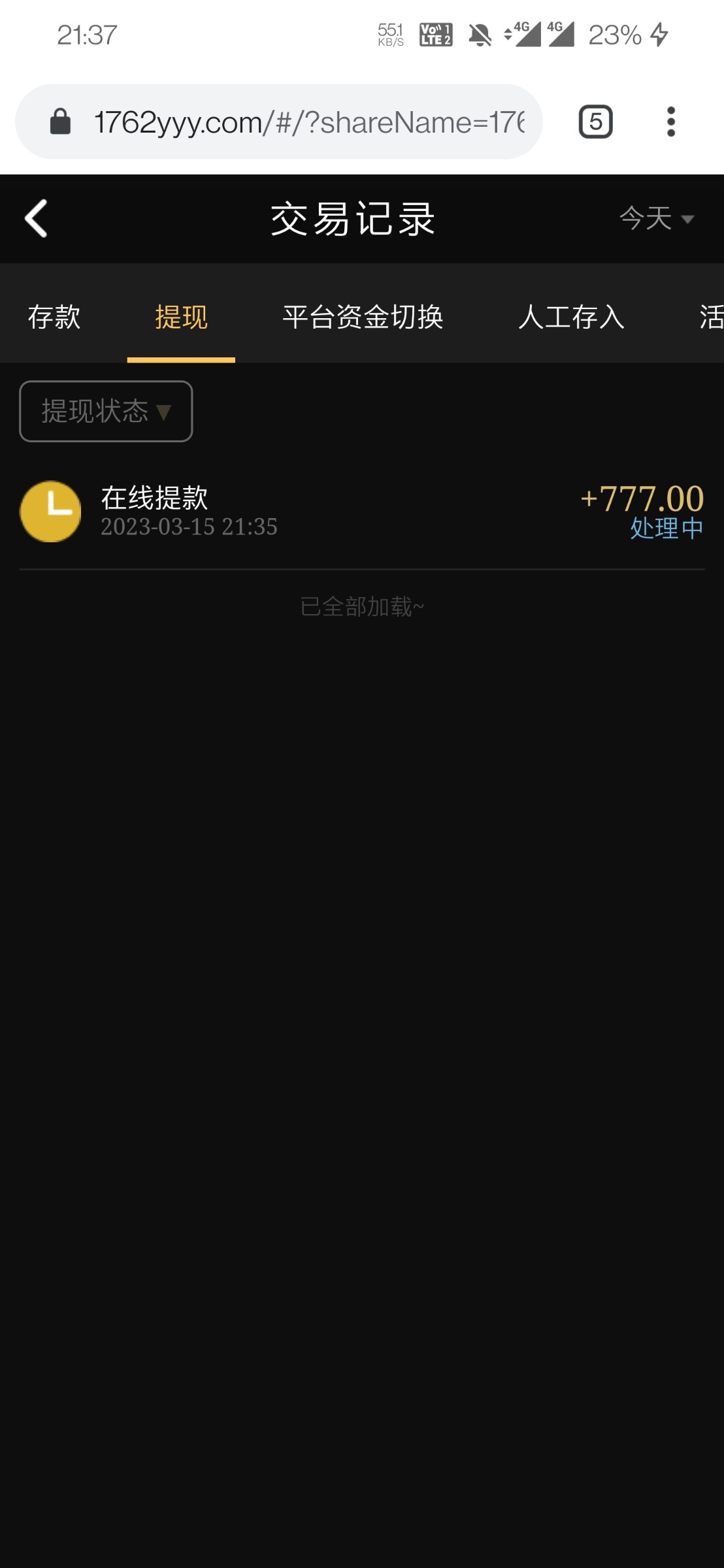Open the 在线提款 +777.00 record

point(361,512)
